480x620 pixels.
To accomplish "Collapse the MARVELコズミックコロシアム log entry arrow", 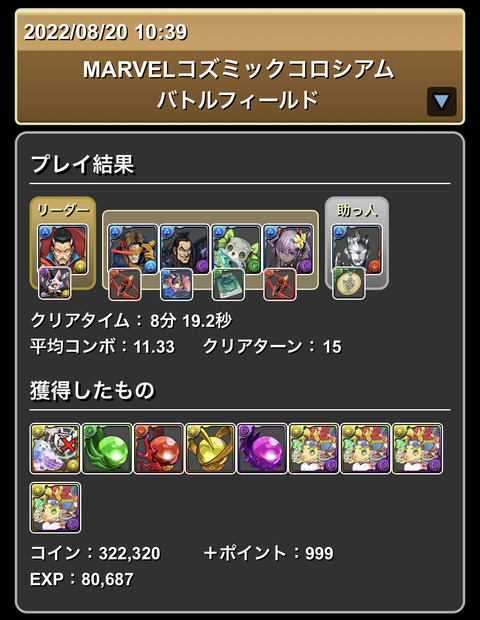I will click(x=441, y=102).
